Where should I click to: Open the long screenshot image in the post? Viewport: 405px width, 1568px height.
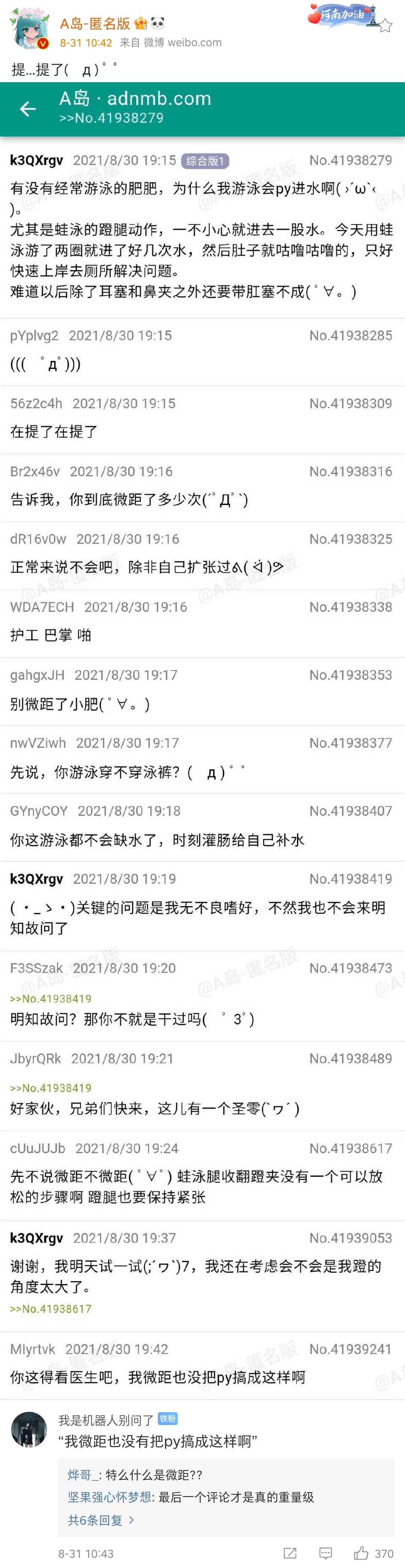(x=202, y=731)
